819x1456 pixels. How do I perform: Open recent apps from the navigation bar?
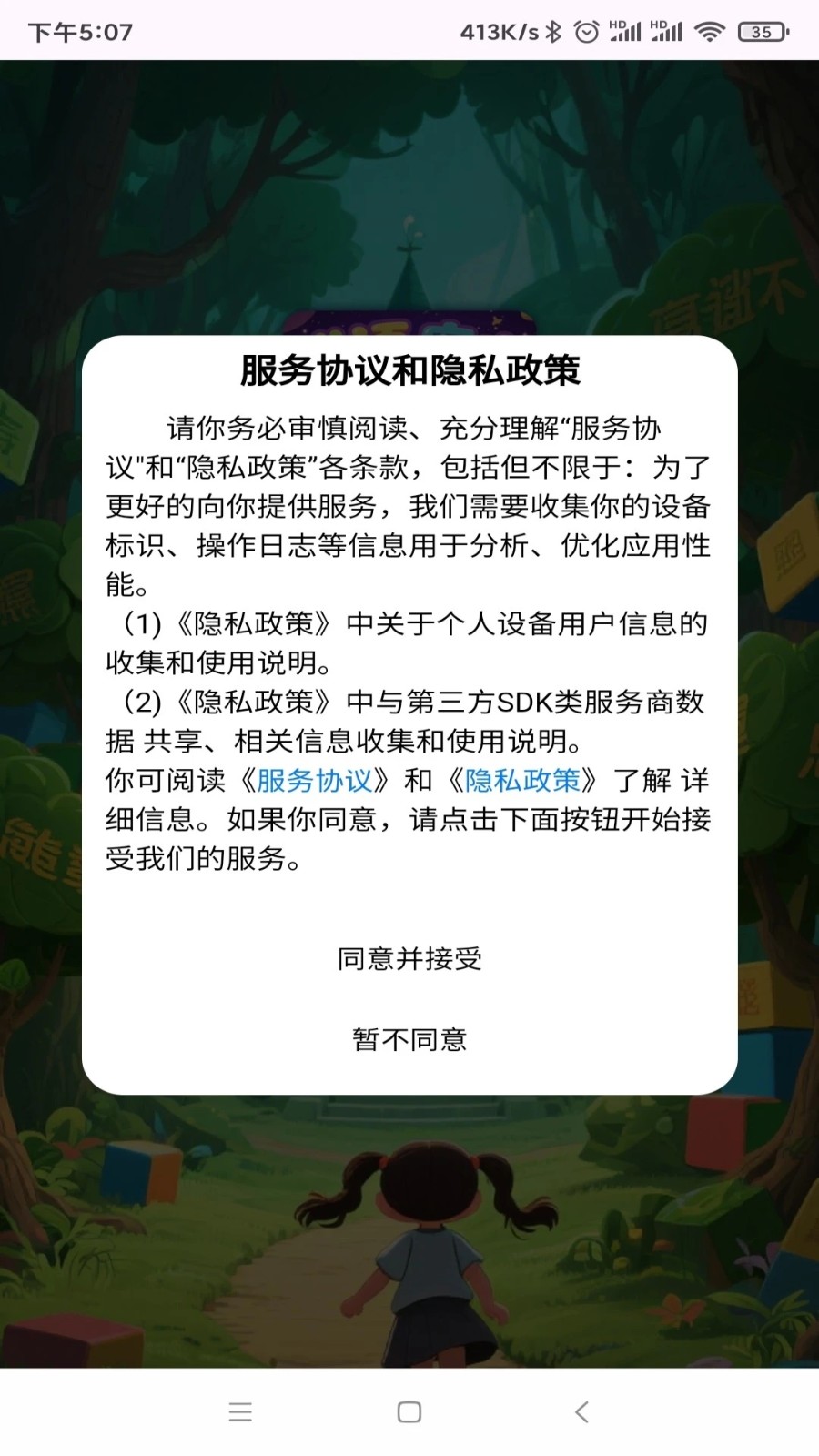240,1411
